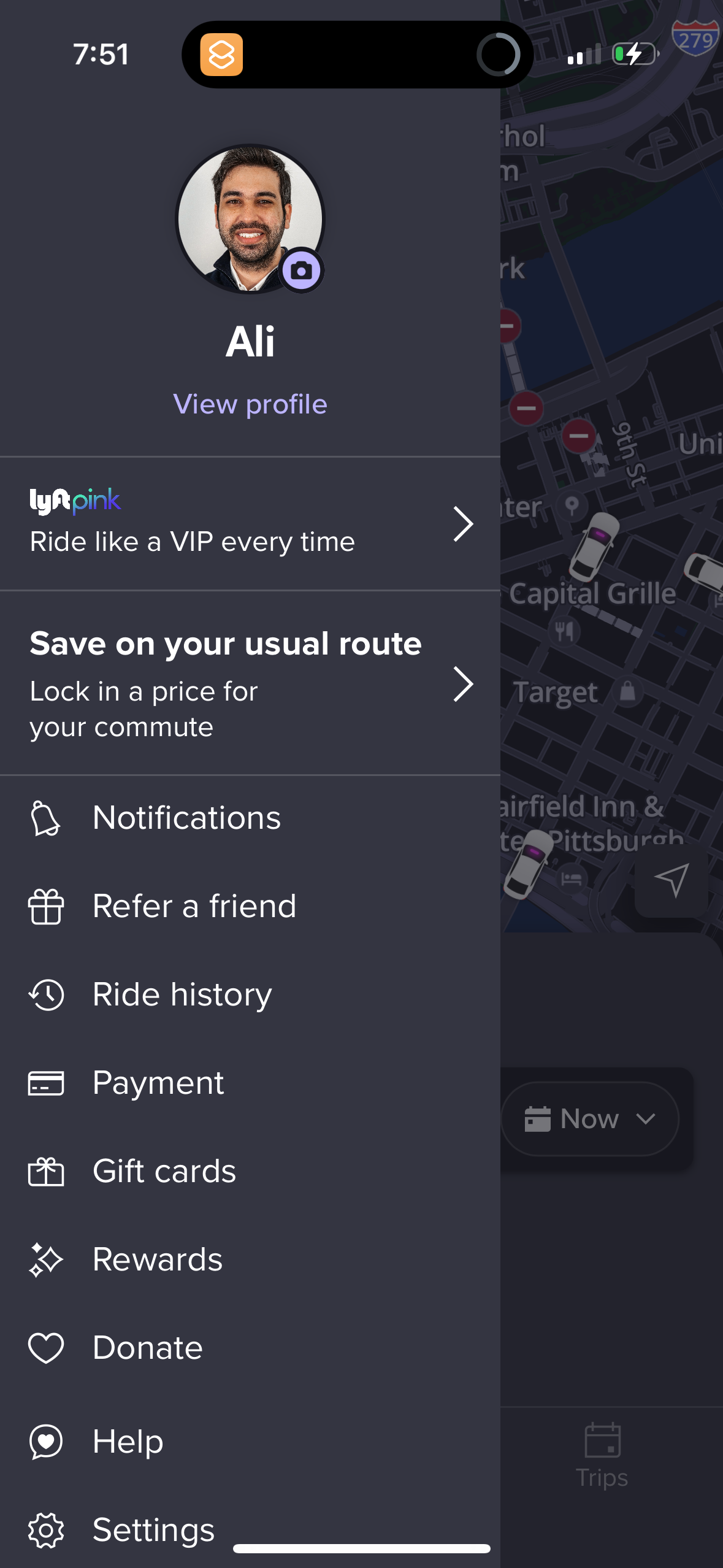
Task: Click the gift box icon beside Refer a friend
Action: 45,906
